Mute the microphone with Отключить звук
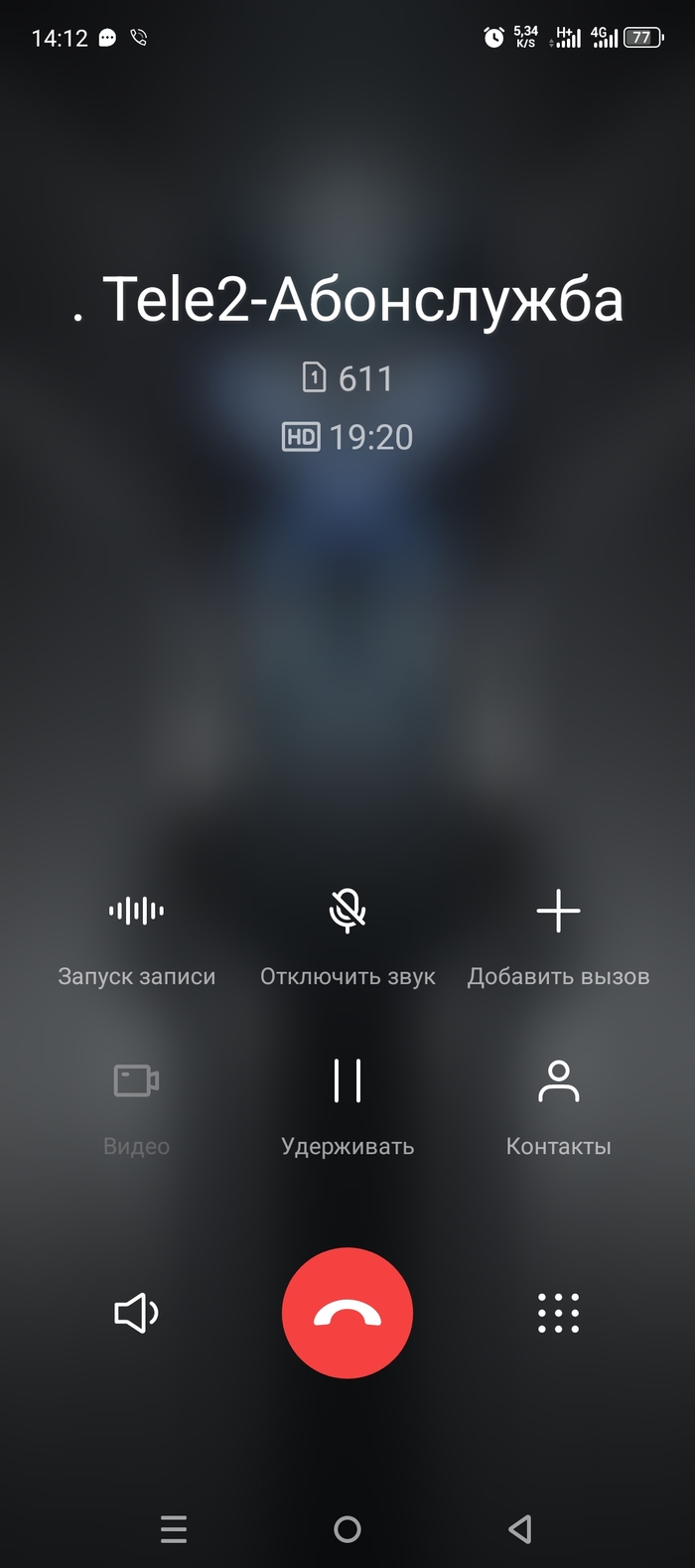The height and width of the screenshot is (1568, 695). coord(347,912)
